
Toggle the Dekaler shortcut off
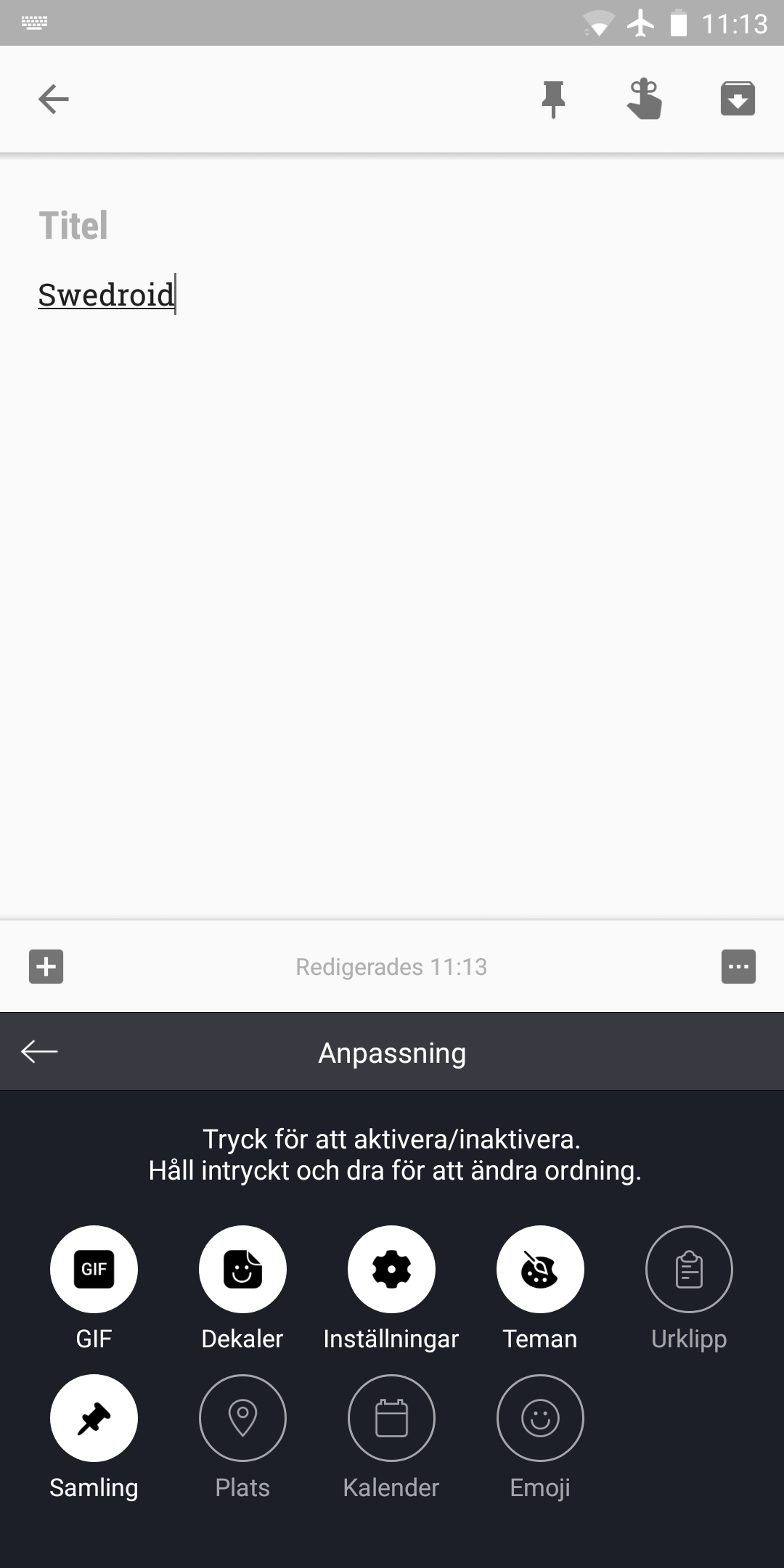coord(242,1269)
